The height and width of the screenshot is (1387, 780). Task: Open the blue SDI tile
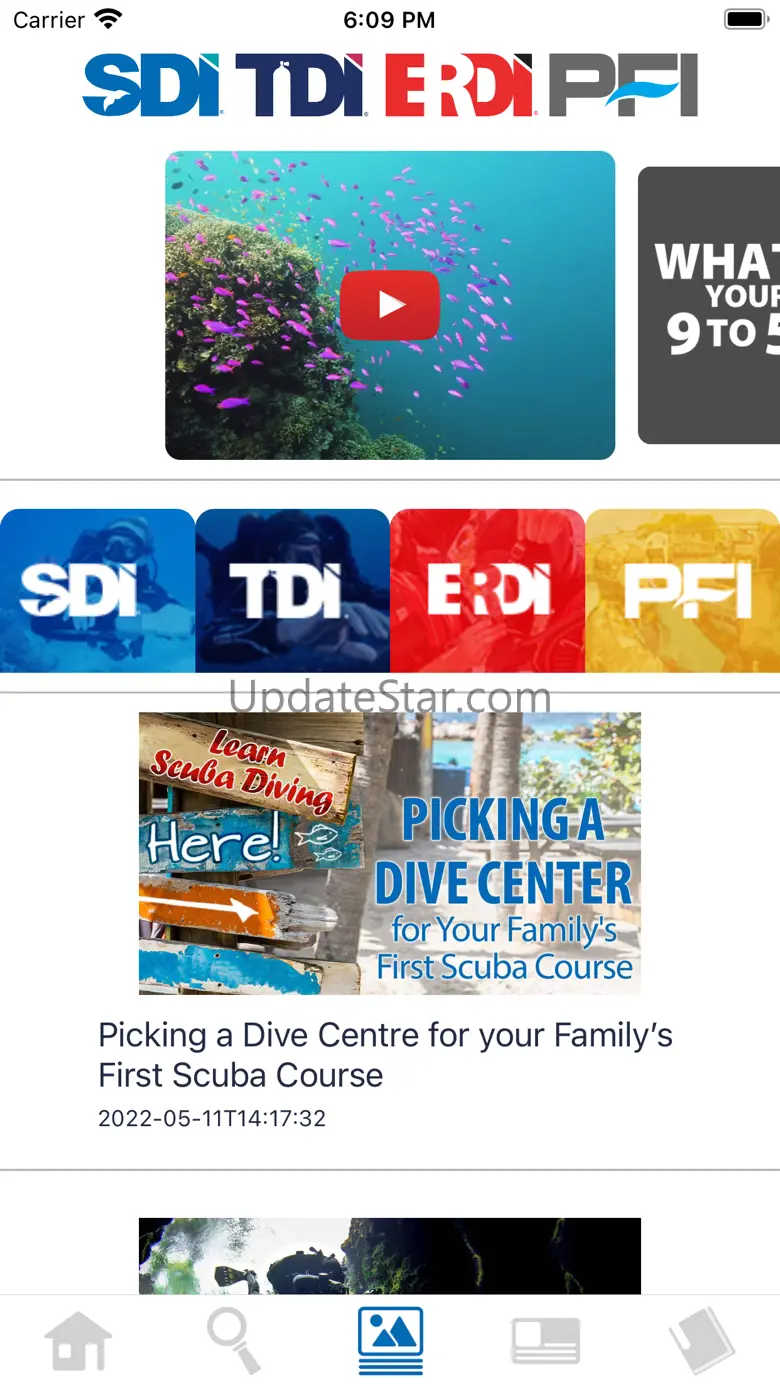pyautogui.click(x=97, y=590)
